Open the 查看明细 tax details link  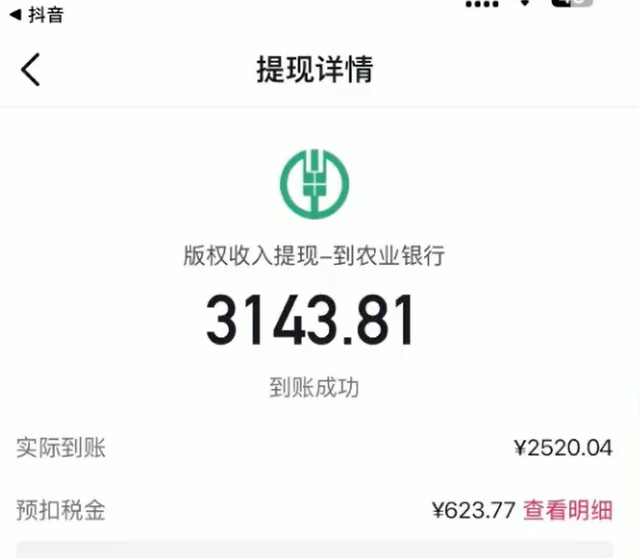click(x=567, y=510)
